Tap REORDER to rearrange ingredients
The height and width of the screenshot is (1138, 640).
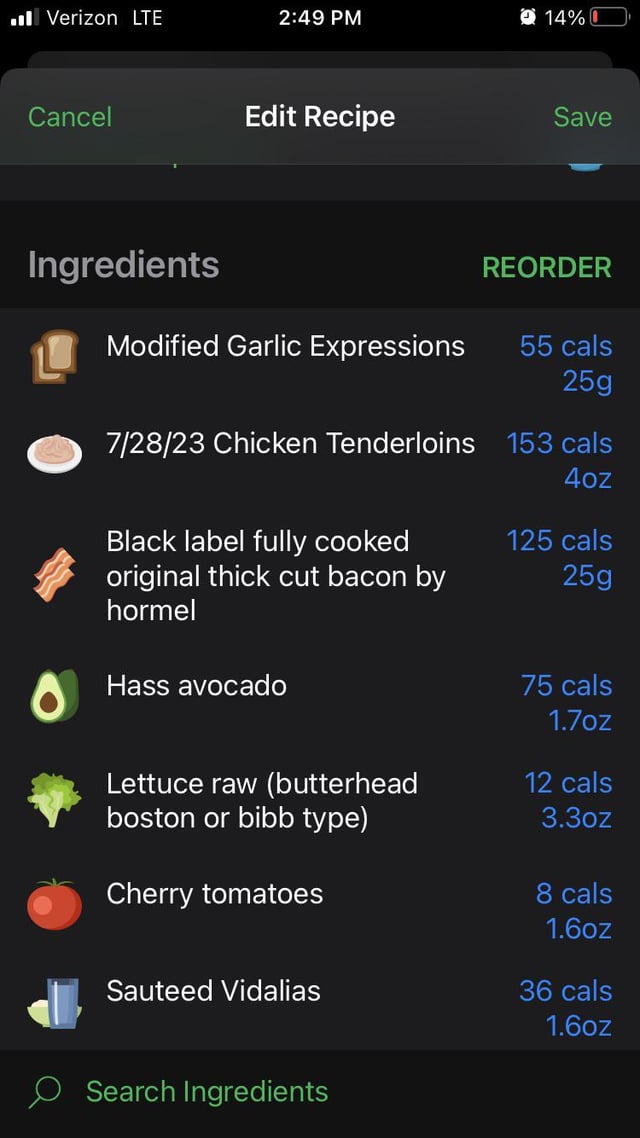pyautogui.click(x=546, y=267)
